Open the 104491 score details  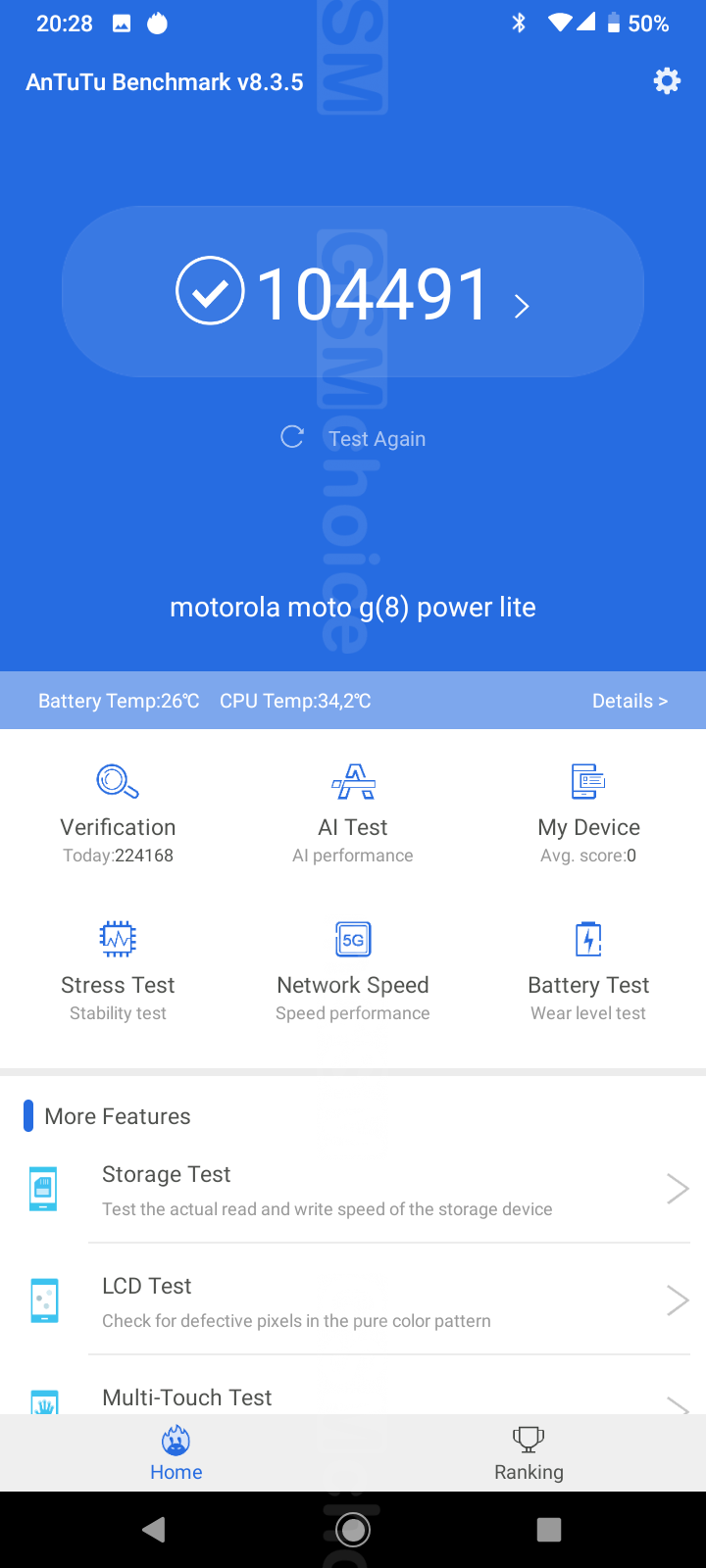tap(353, 294)
